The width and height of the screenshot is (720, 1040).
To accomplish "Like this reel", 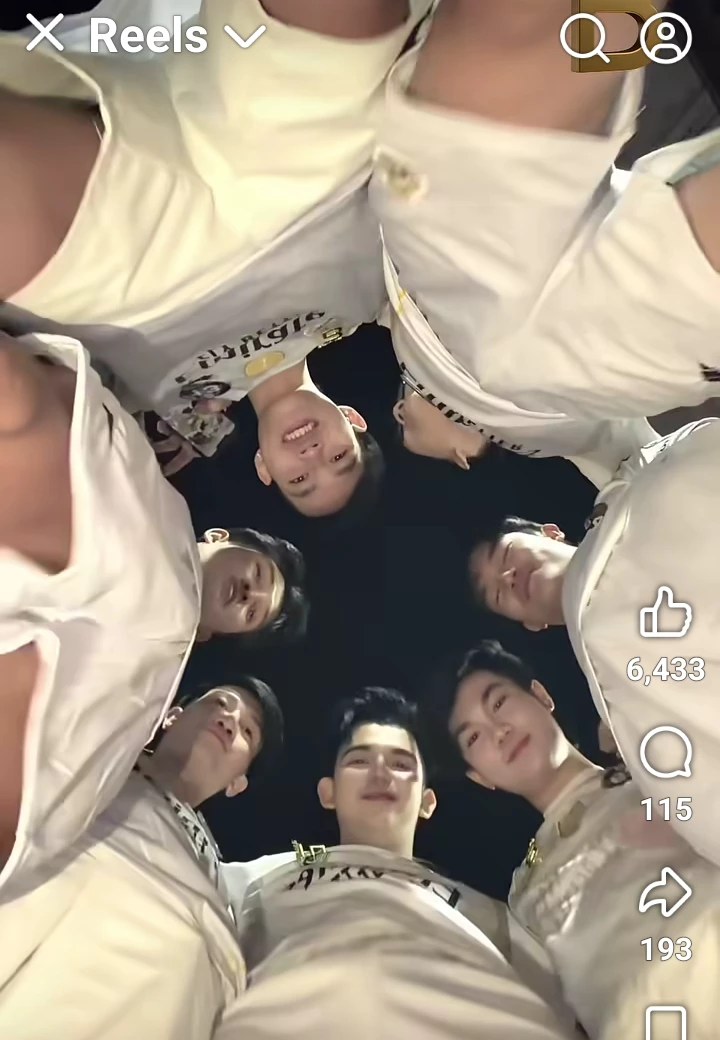I will tap(666, 613).
